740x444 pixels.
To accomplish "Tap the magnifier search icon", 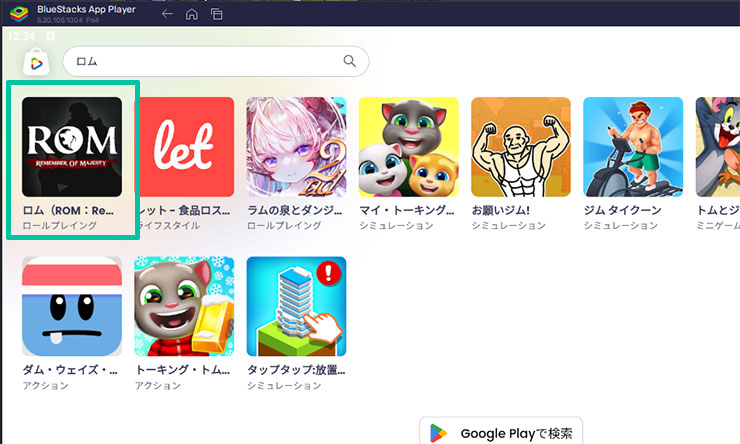I will pos(349,62).
